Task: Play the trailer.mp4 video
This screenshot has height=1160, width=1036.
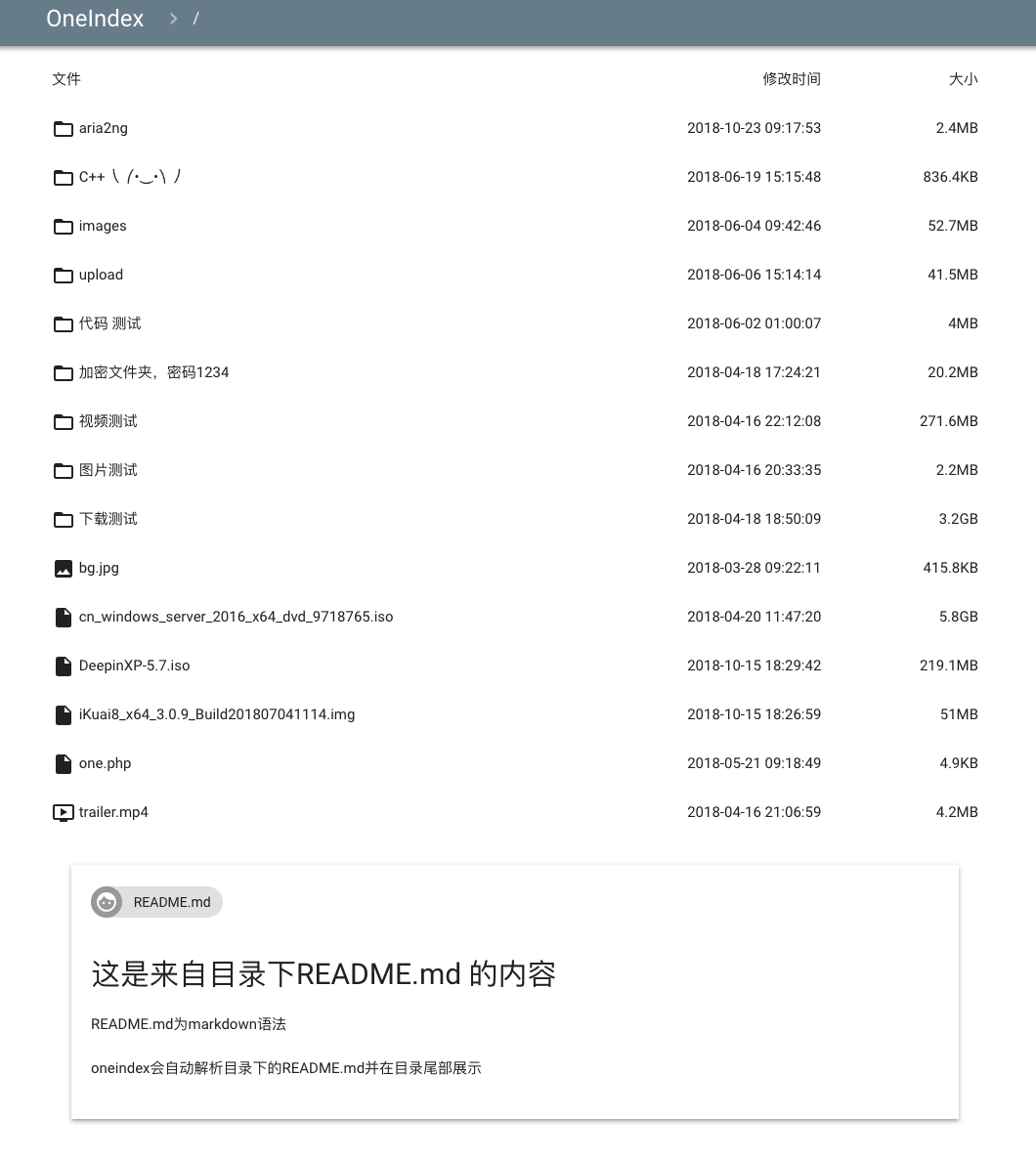Action: (113, 812)
